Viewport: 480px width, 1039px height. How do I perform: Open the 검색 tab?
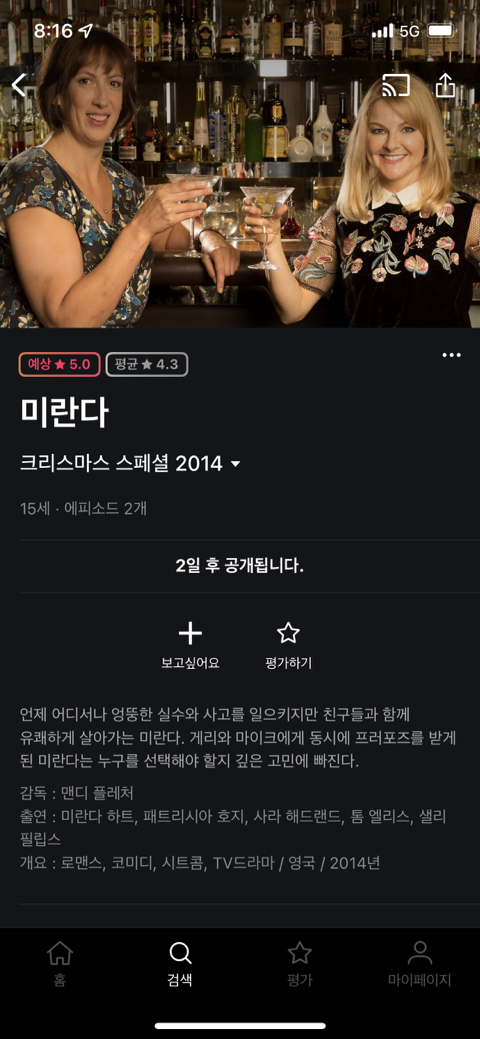(180, 965)
